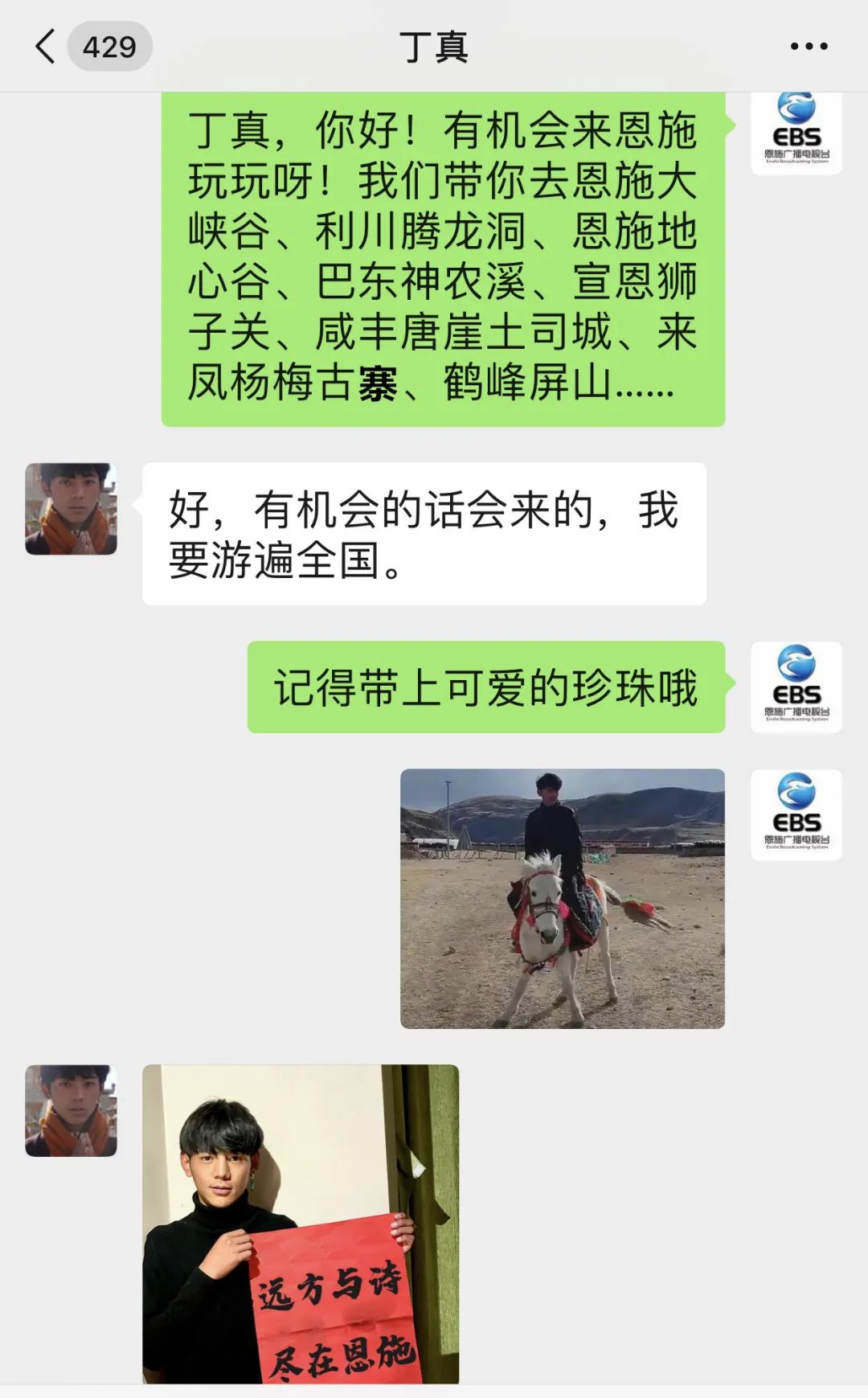
Task: Tap the EBS avatar beside the pearl message
Action: tap(796, 687)
